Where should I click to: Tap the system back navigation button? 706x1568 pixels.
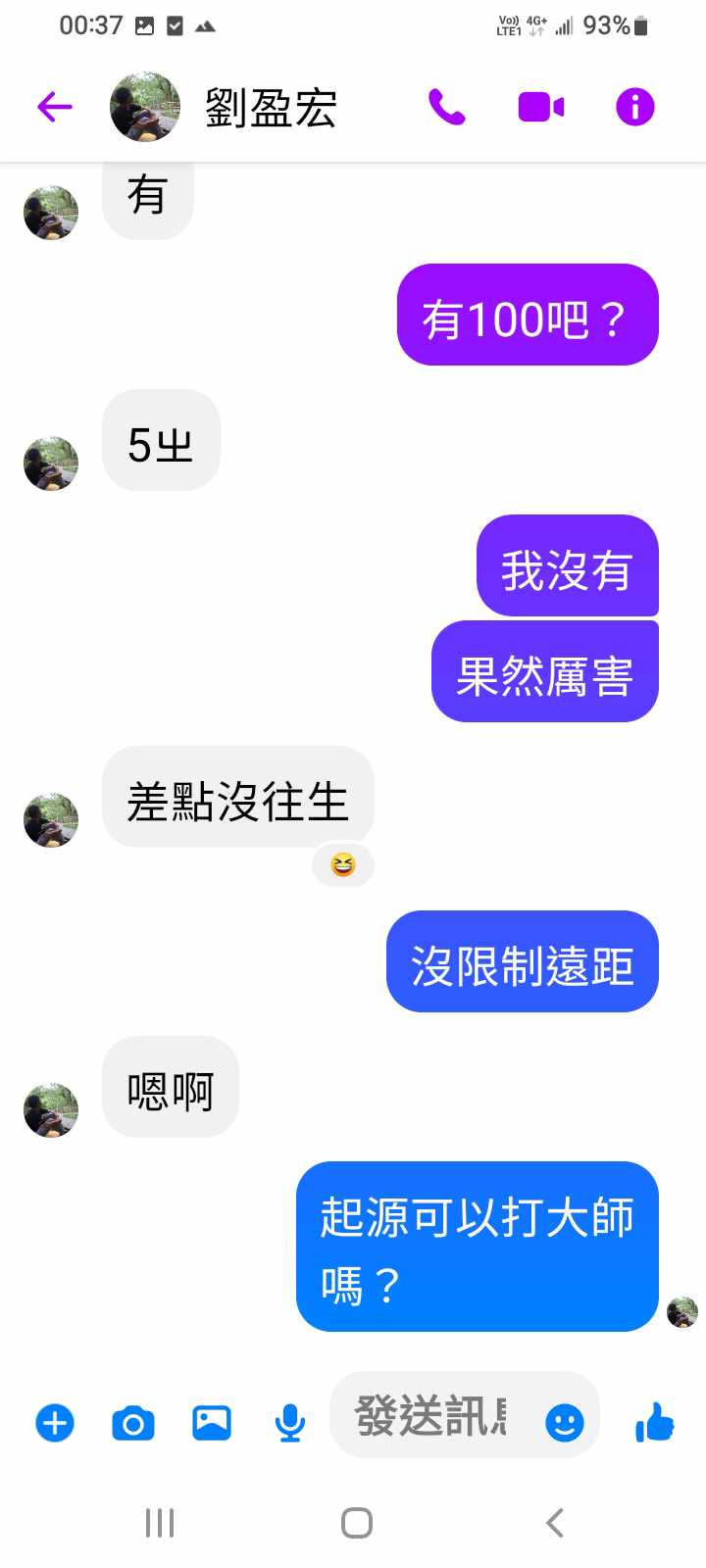(x=554, y=1523)
